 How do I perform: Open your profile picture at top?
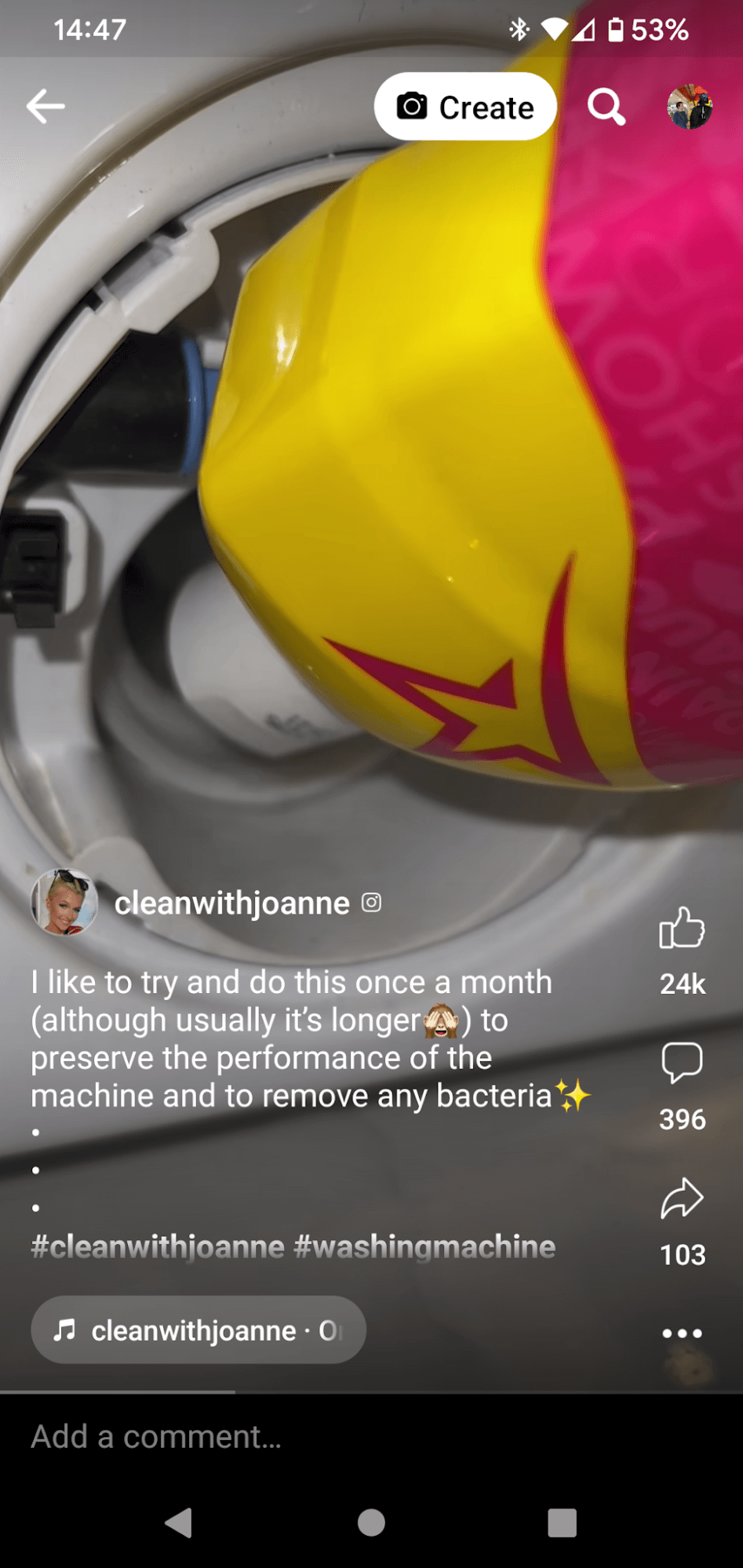pyautogui.click(x=689, y=107)
